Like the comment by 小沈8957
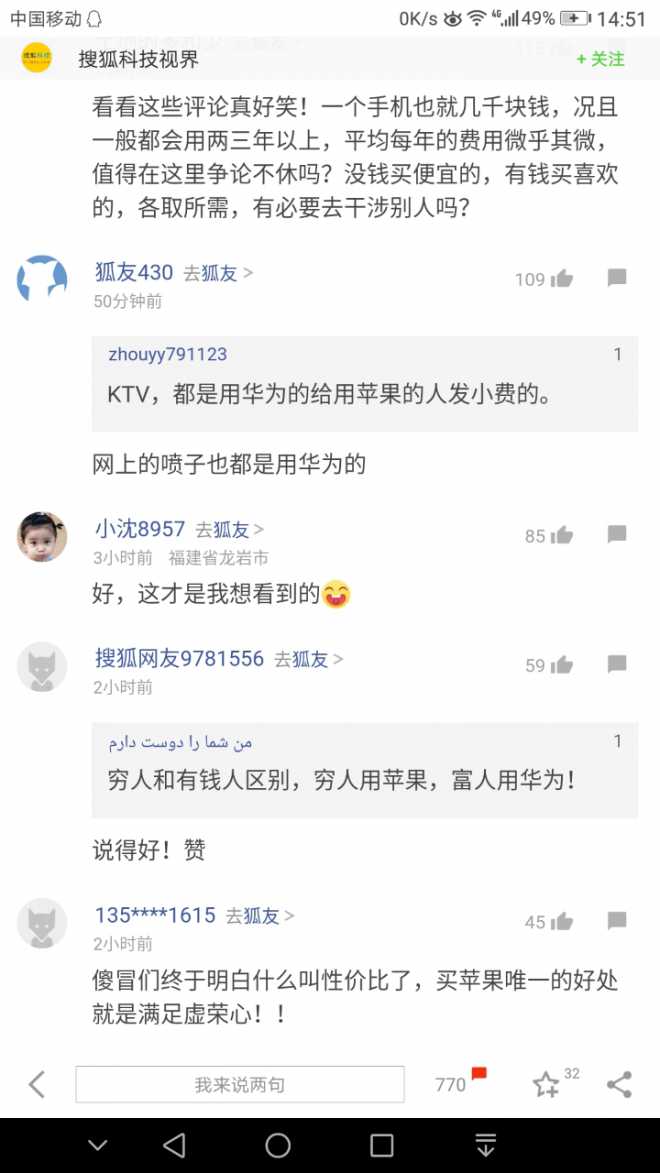Image resolution: width=660 pixels, height=1173 pixels. (x=561, y=535)
